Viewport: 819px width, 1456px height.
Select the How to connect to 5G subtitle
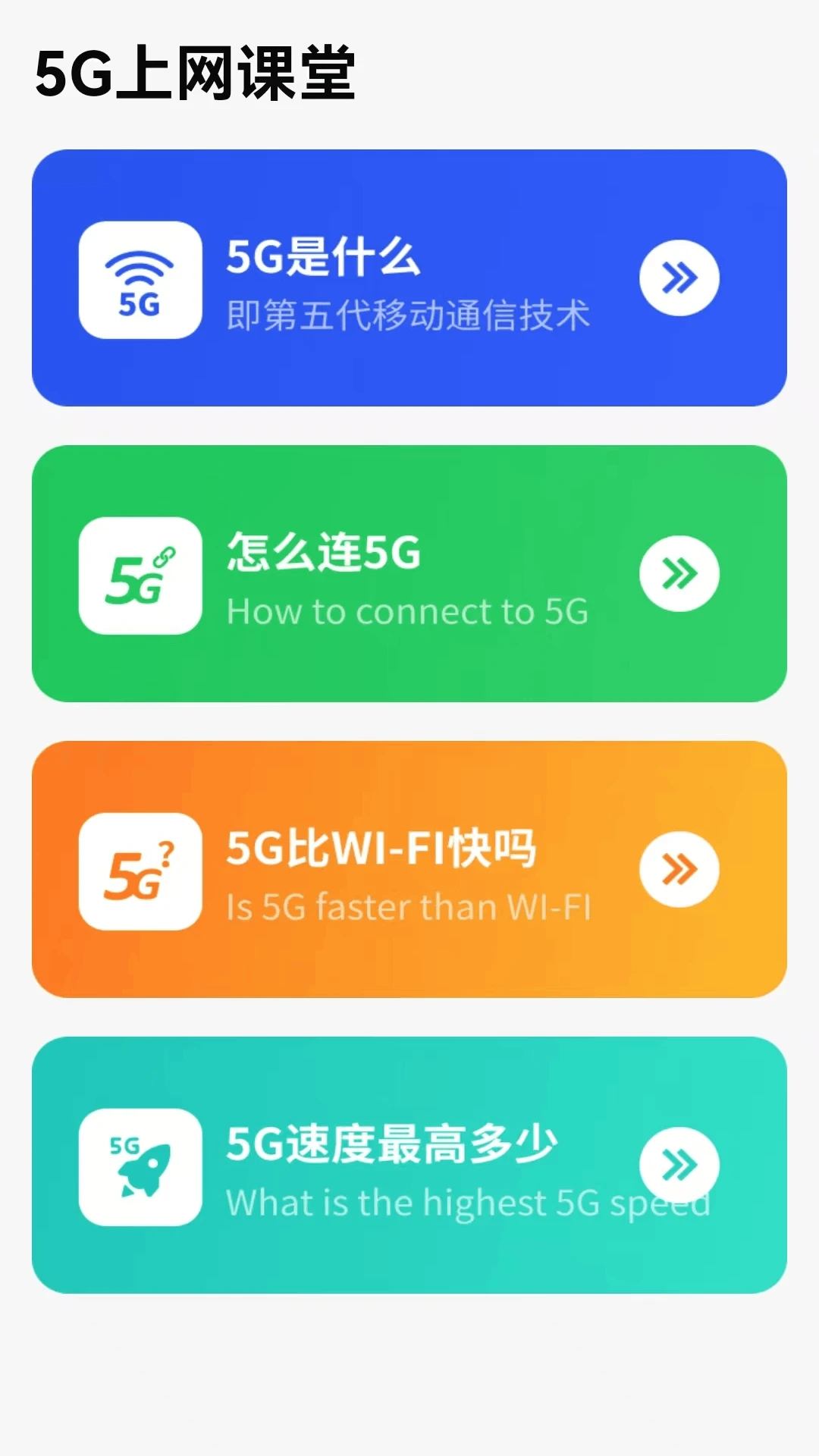coord(408,611)
